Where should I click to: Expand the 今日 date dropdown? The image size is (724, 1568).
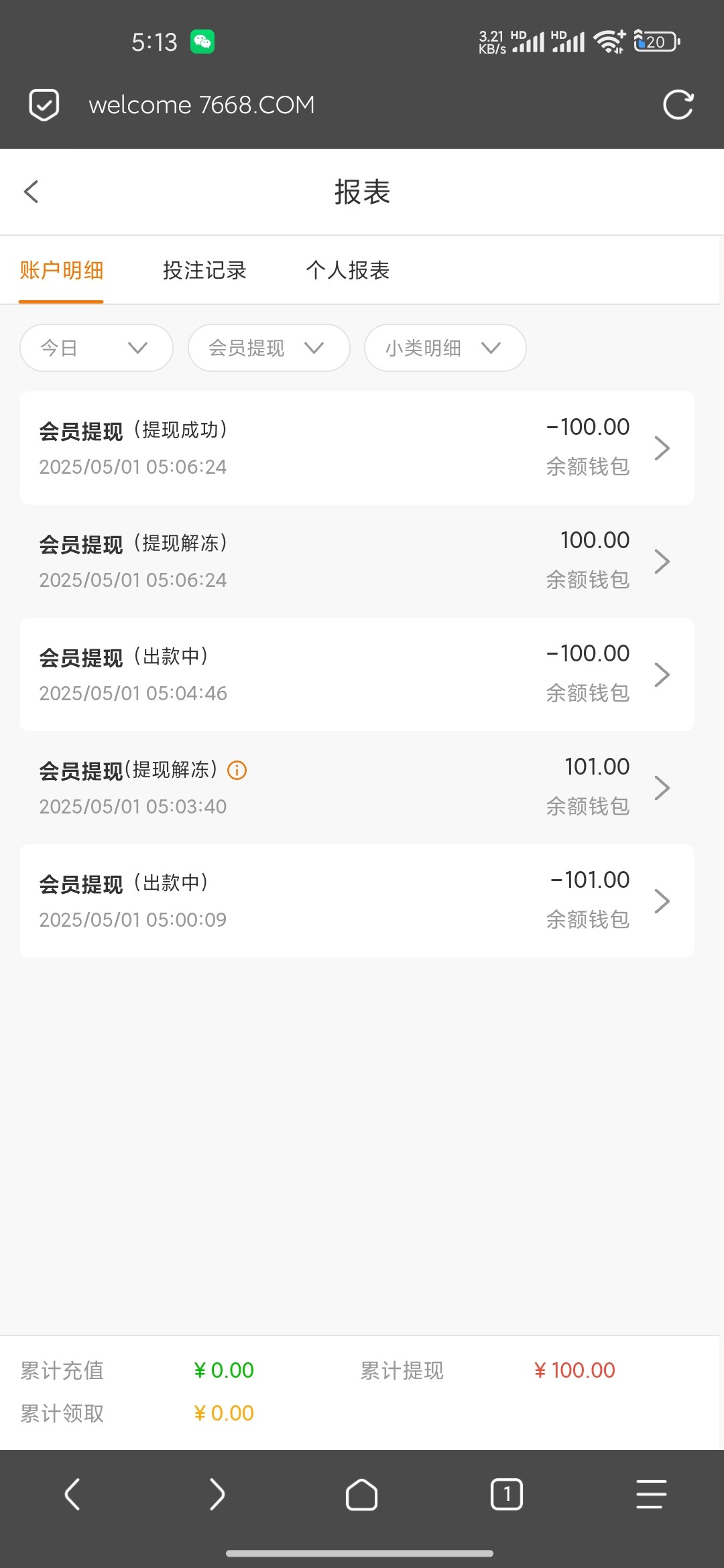pyautogui.click(x=97, y=348)
